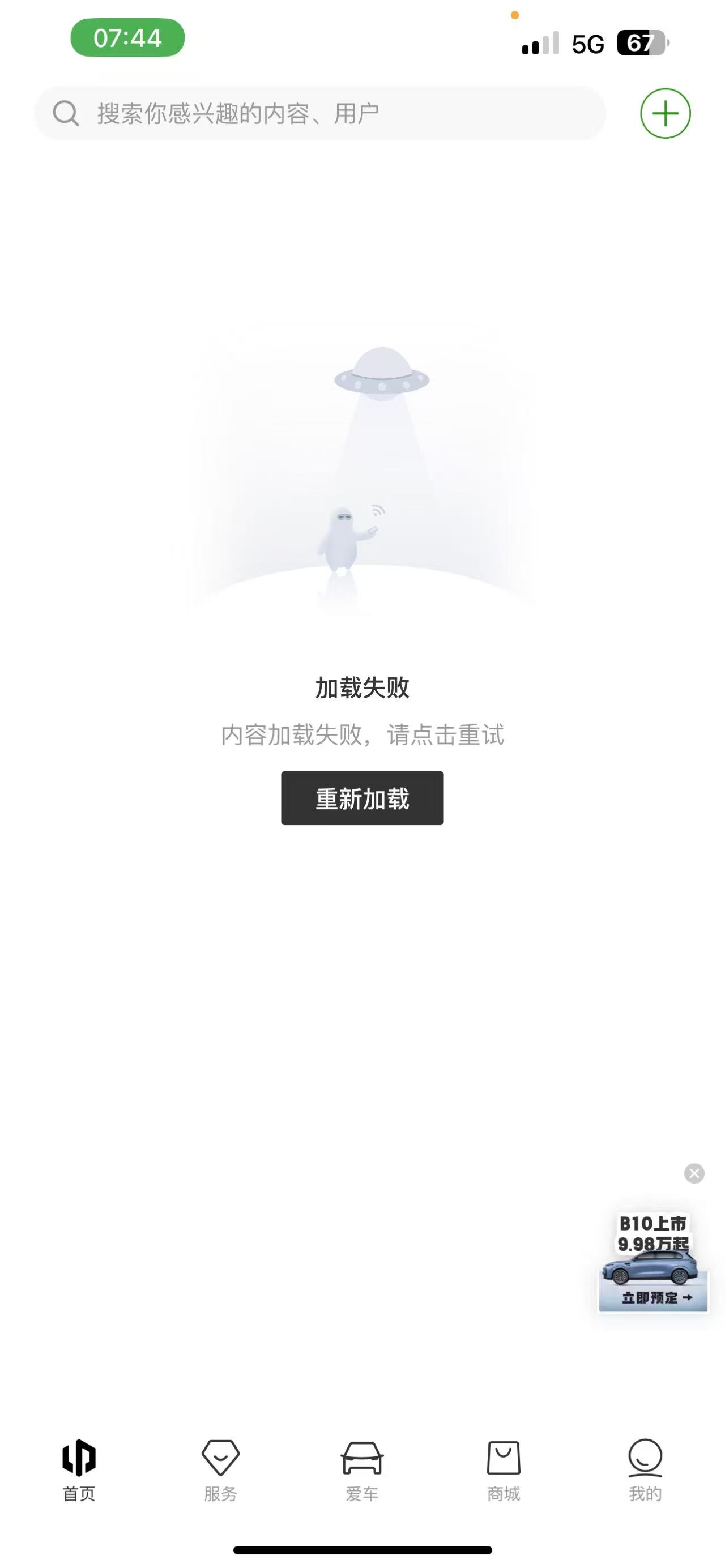Tap the search field for content and users
The image size is (725, 1568).
[319, 114]
